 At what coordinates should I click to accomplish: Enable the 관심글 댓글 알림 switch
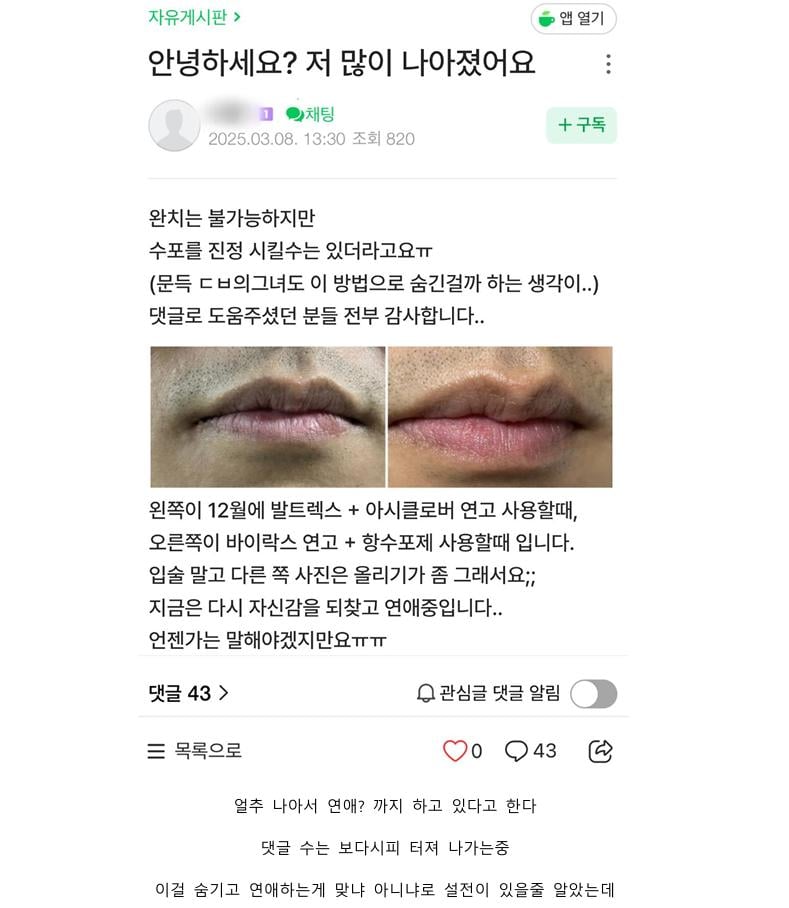pyautogui.click(x=593, y=693)
